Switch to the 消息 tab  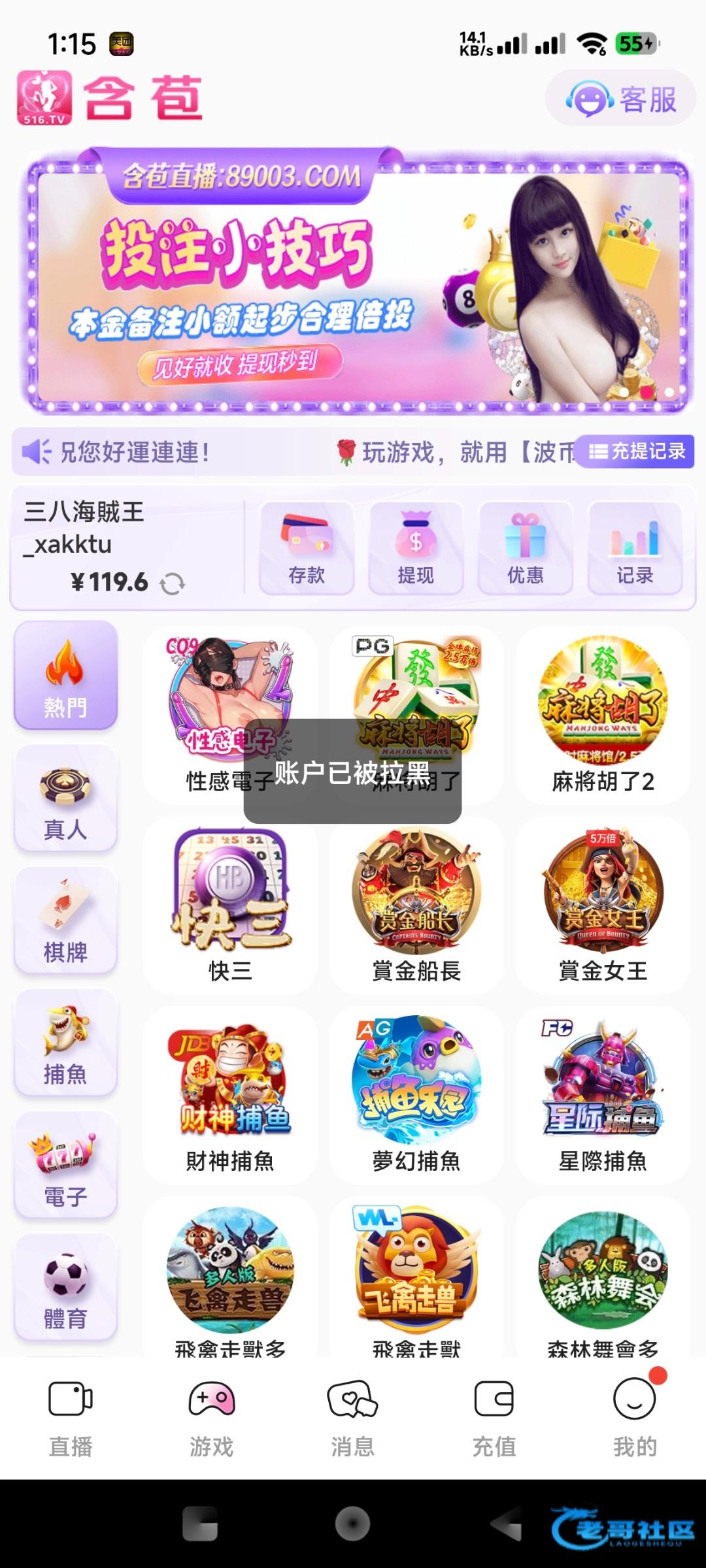(x=352, y=1418)
